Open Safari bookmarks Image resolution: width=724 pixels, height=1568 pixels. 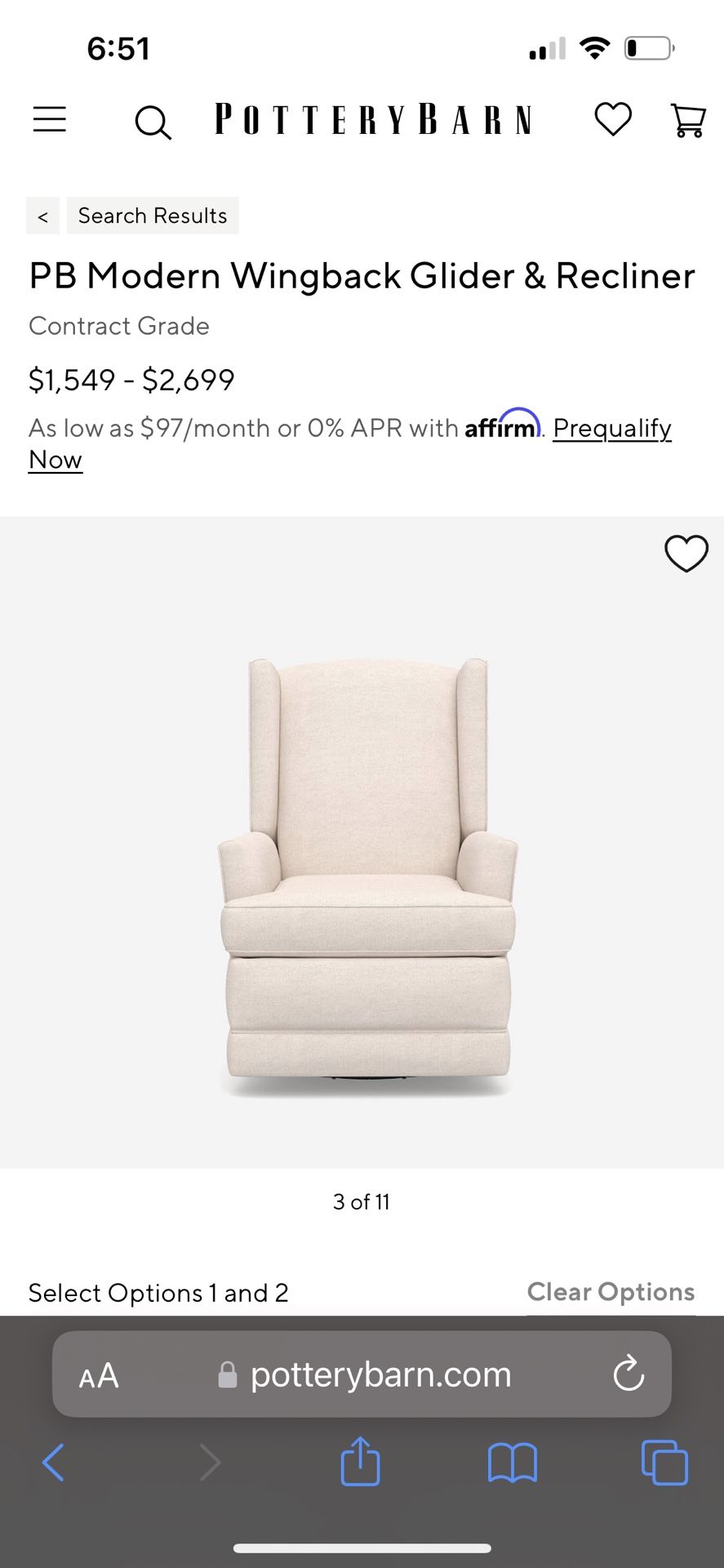[513, 1463]
